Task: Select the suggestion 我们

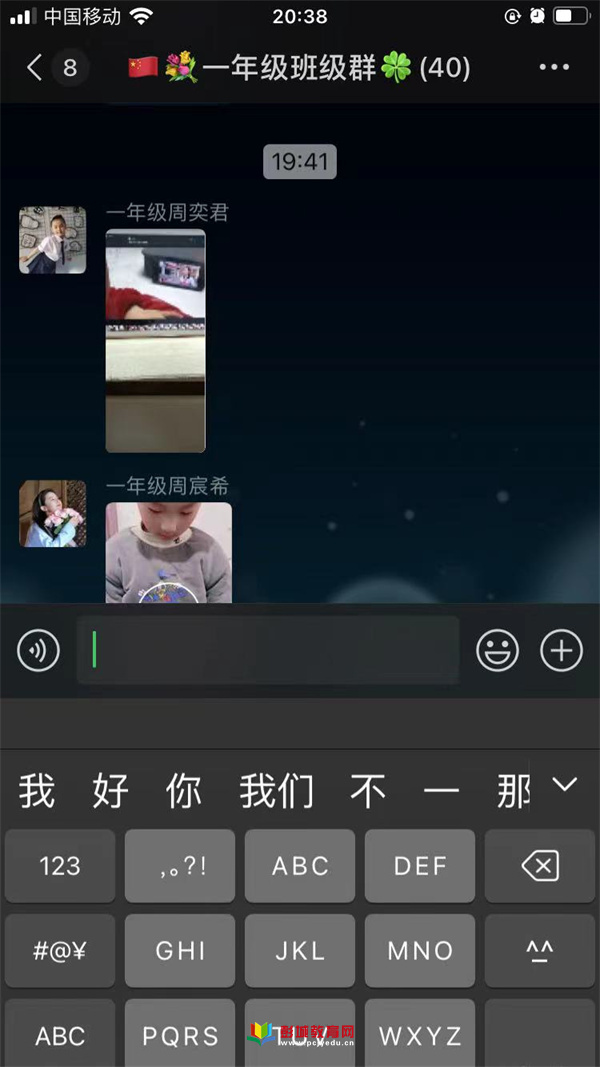Action: pos(277,791)
